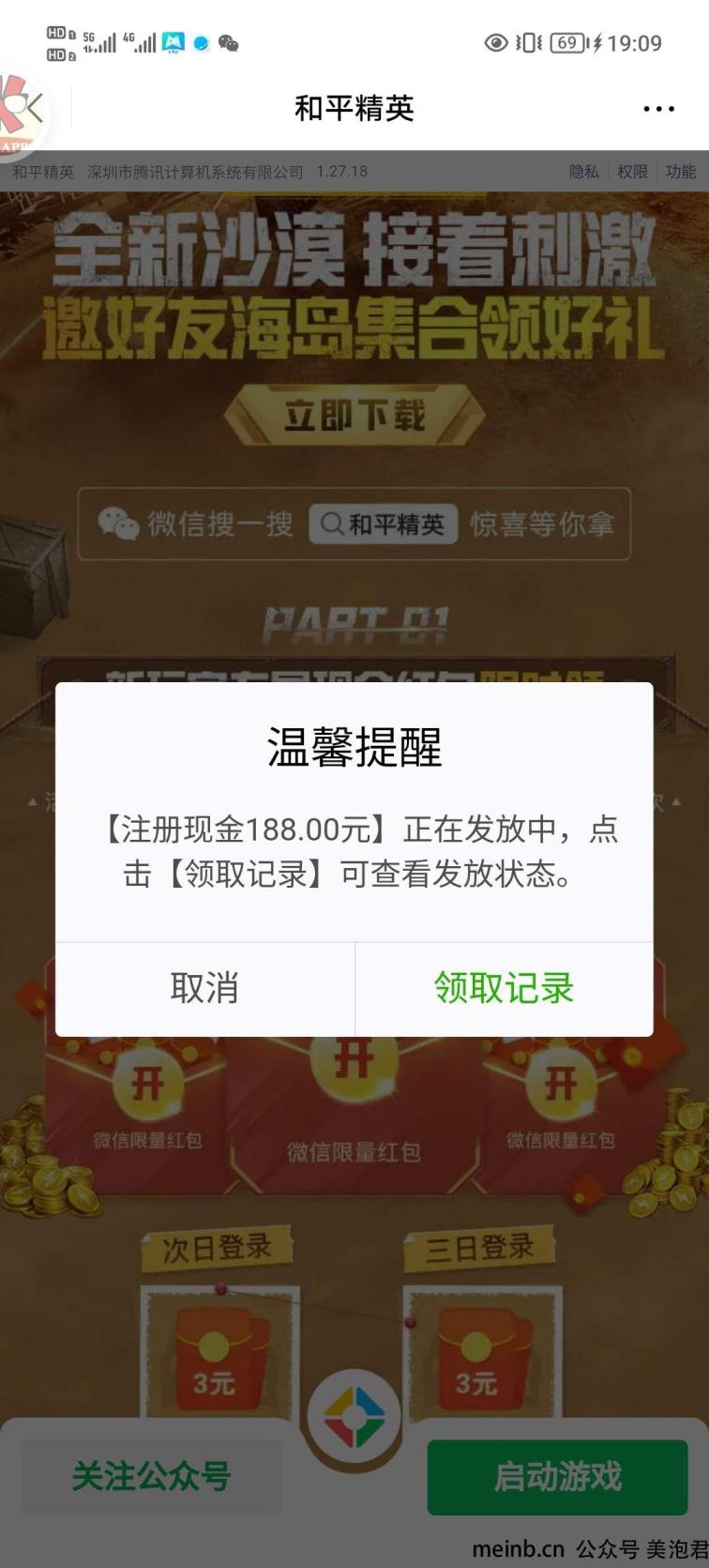Open the 功能 link
Viewport: 709px width, 1568px height.
point(681,172)
